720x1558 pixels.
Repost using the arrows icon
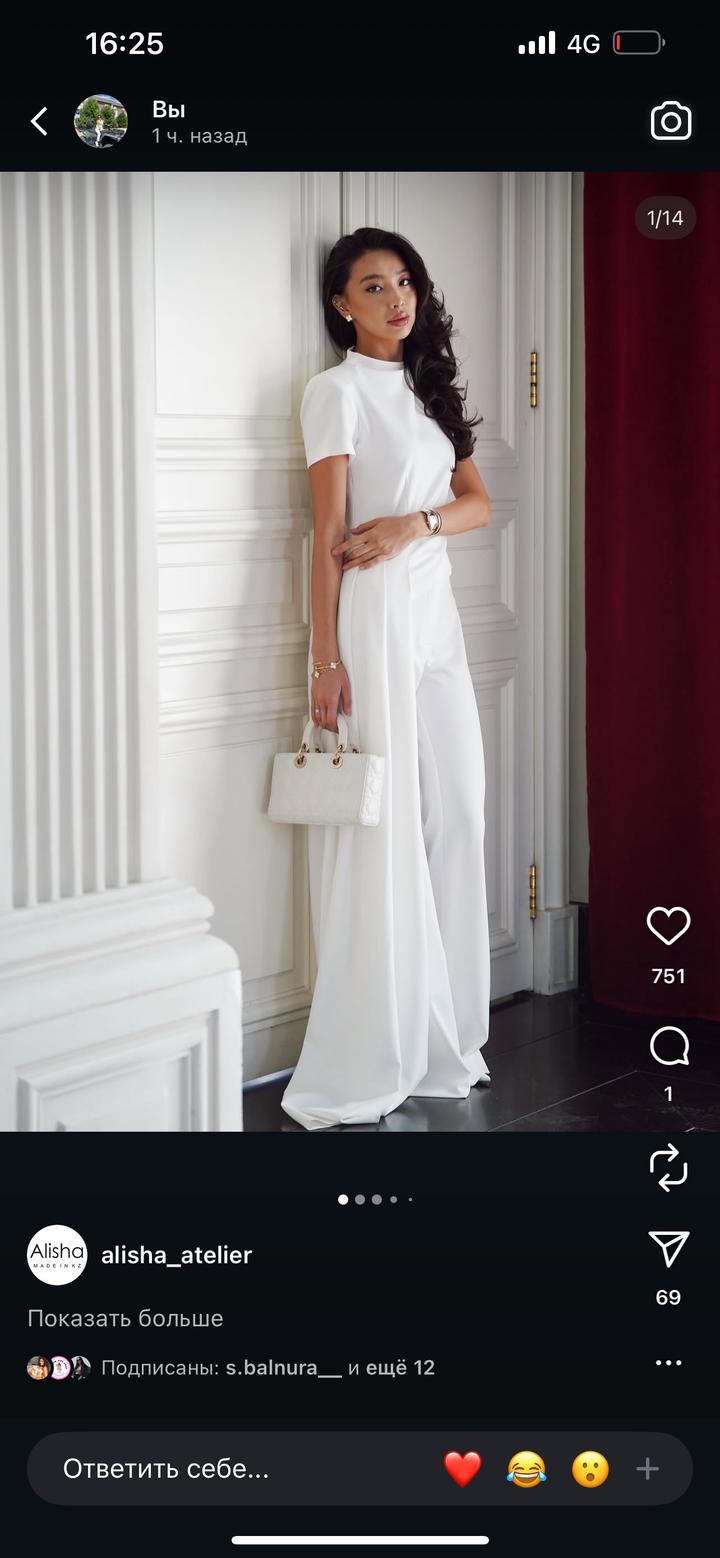pos(668,1168)
